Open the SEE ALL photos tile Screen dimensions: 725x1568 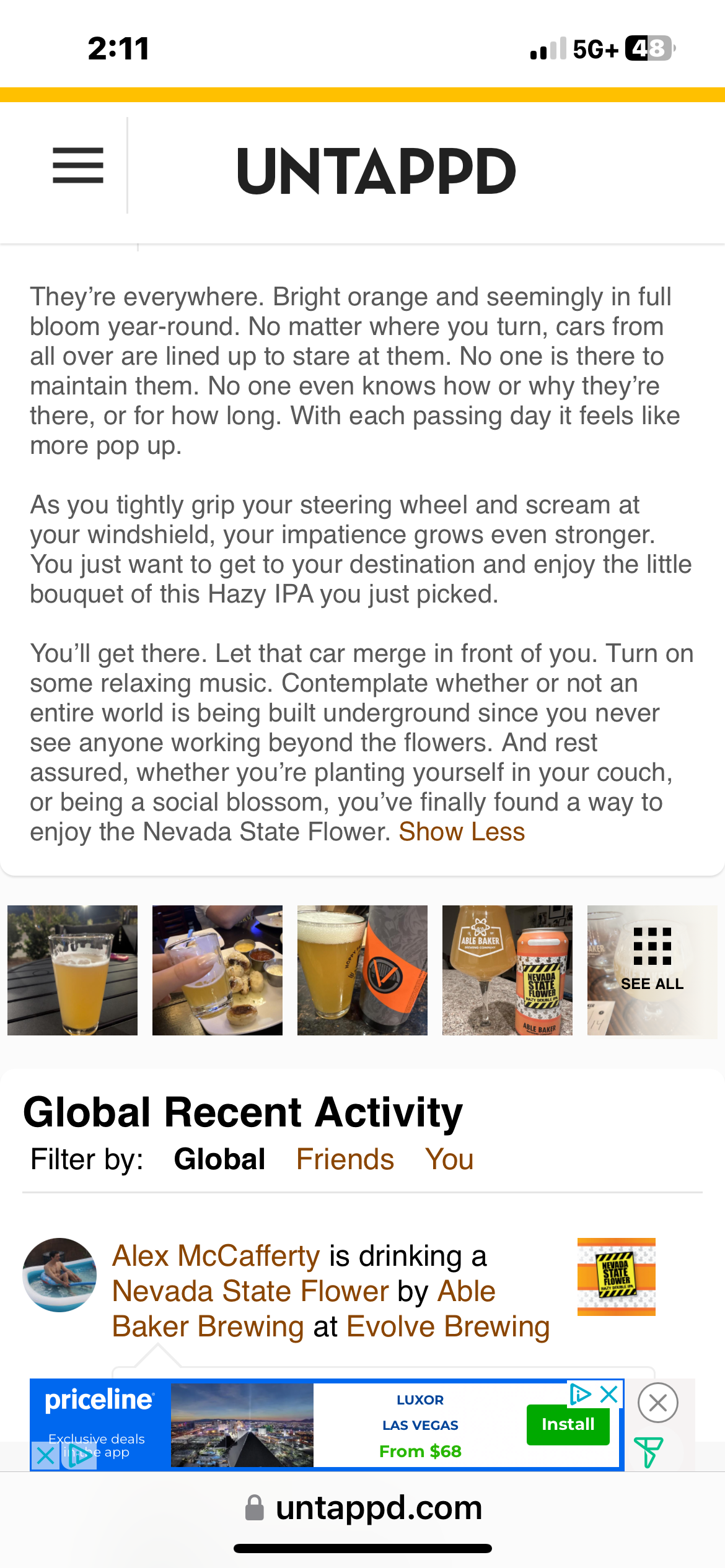click(x=652, y=970)
